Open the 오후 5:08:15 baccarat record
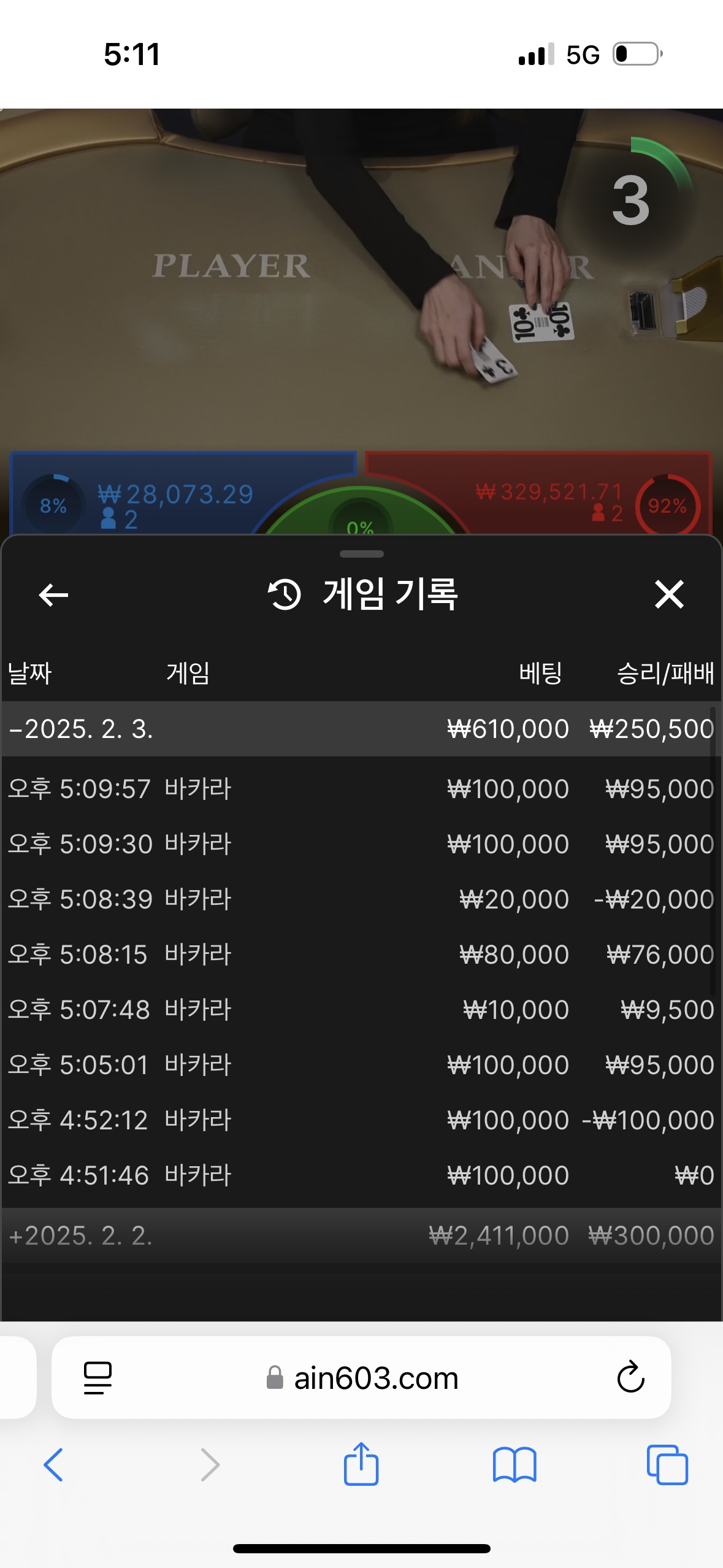This screenshot has width=723, height=1568. coord(361,955)
